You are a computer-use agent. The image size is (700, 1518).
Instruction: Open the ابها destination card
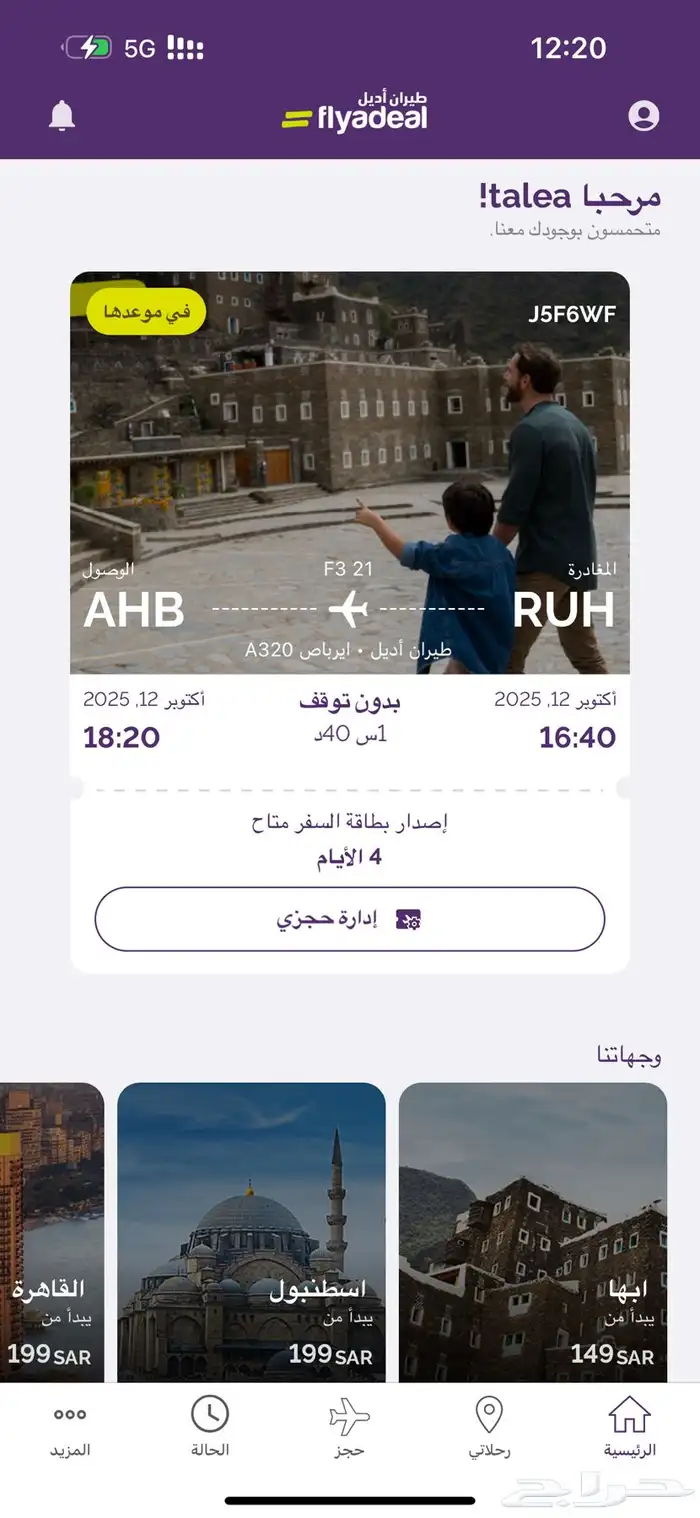pos(533,1232)
